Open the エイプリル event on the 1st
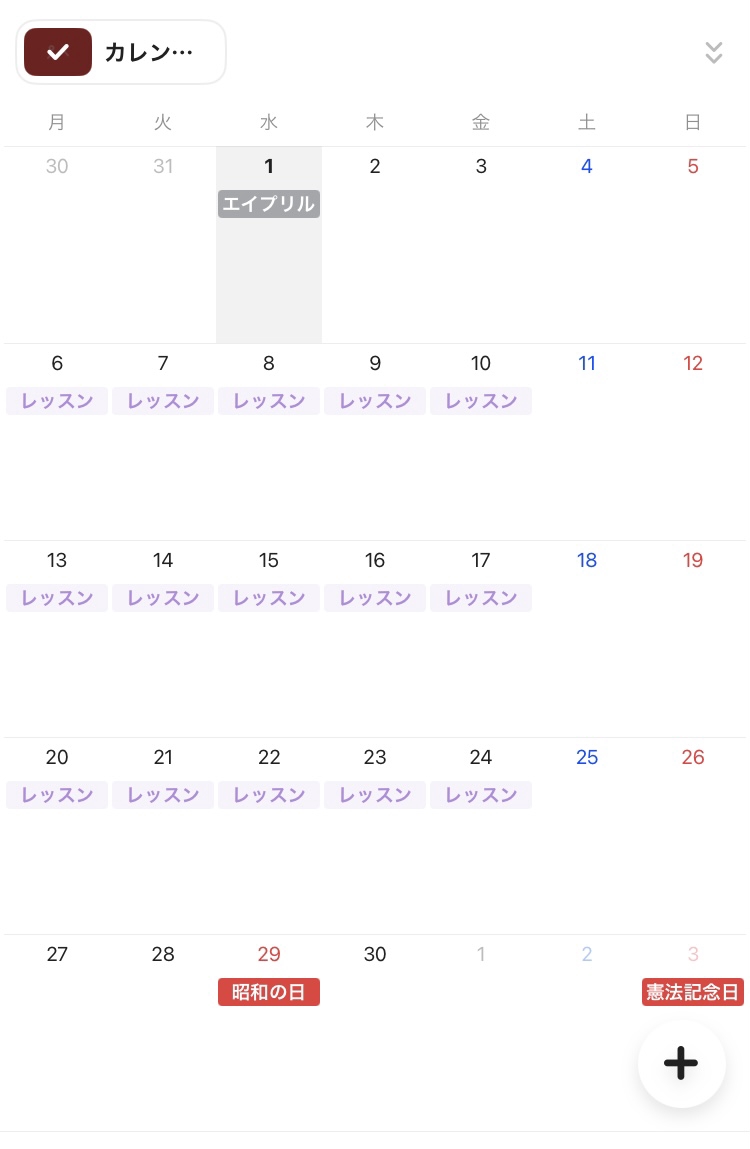The width and height of the screenshot is (750, 1149). tap(269, 204)
